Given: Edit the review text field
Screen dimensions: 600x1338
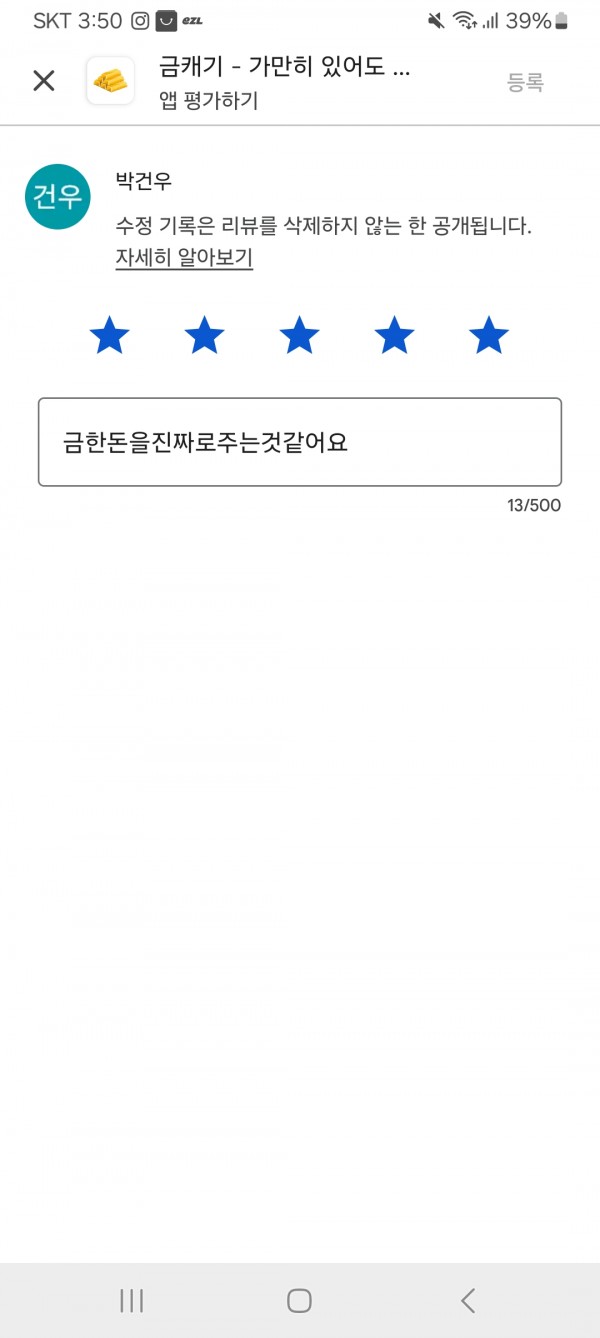Looking at the screenshot, I should (x=300, y=442).
